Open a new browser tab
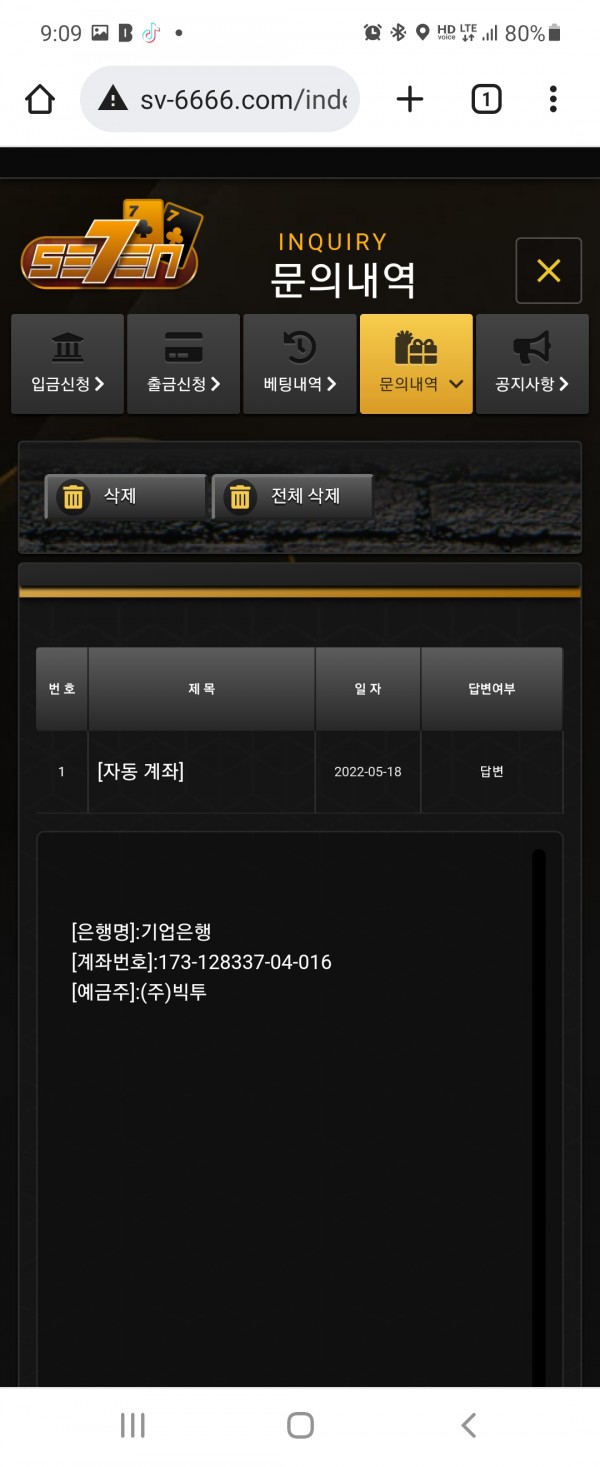 coord(410,99)
